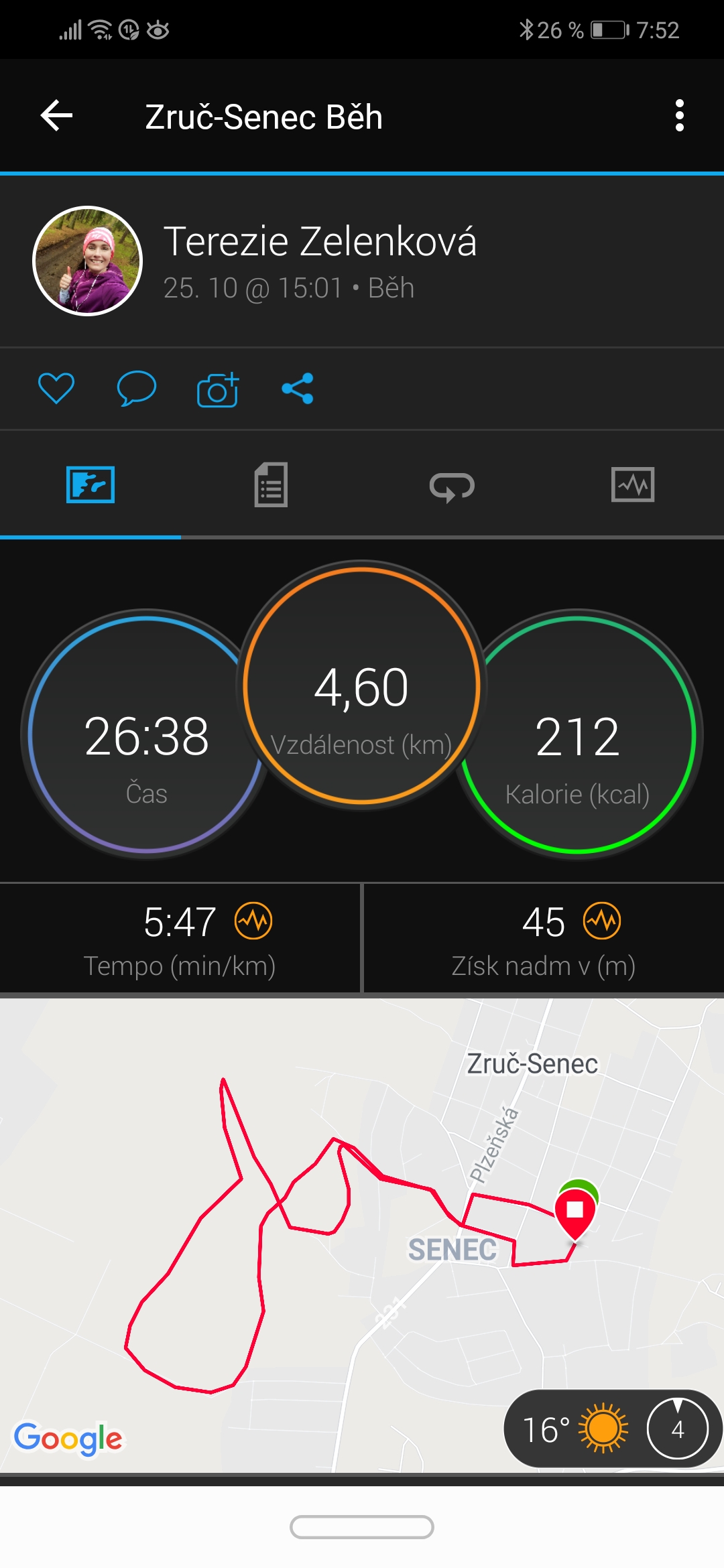Tap the Tempo 5:47 tile

click(x=180, y=939)
